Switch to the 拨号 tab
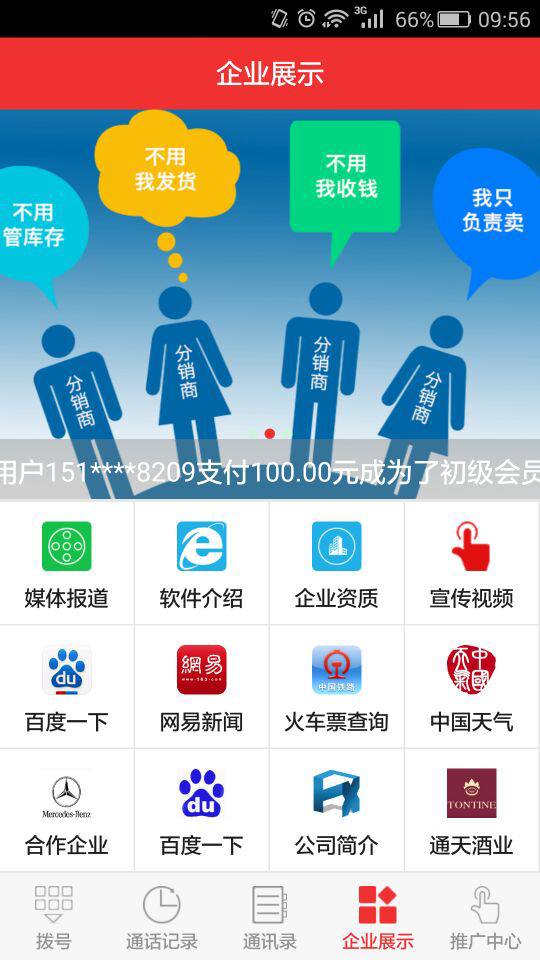Screen dimensions: 540x960 54,917
